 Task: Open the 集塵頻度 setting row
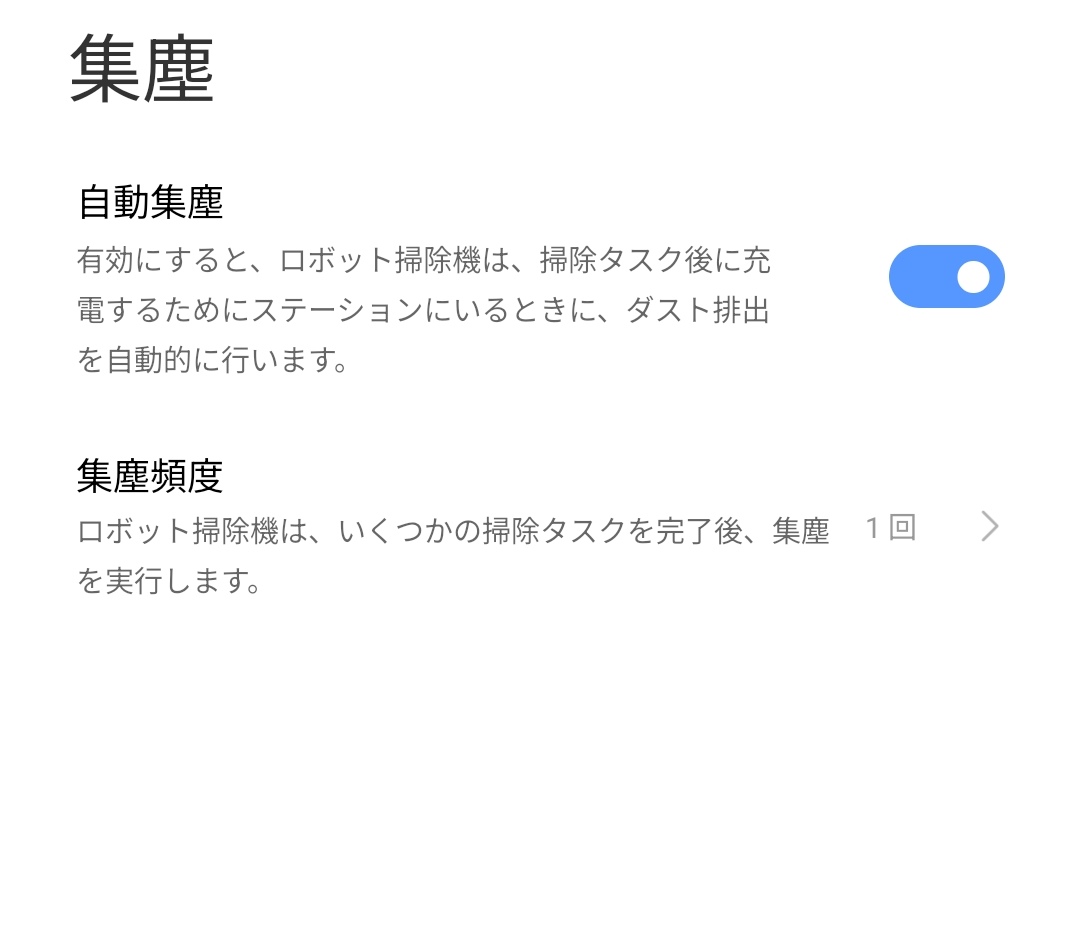tap(540, 527)
